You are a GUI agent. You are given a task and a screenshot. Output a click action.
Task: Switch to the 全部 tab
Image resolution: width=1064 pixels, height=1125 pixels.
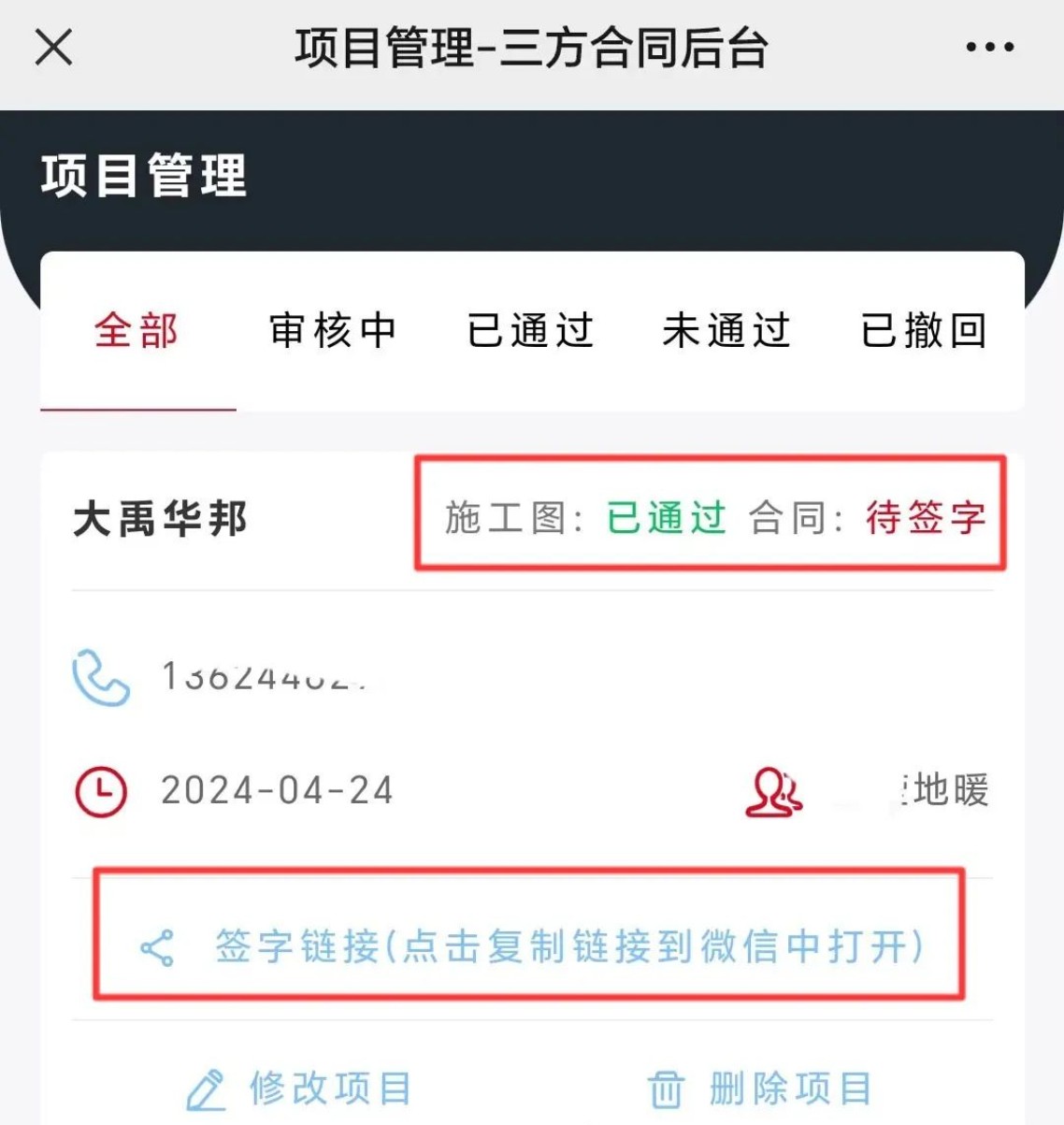click(x=137, y=331)
